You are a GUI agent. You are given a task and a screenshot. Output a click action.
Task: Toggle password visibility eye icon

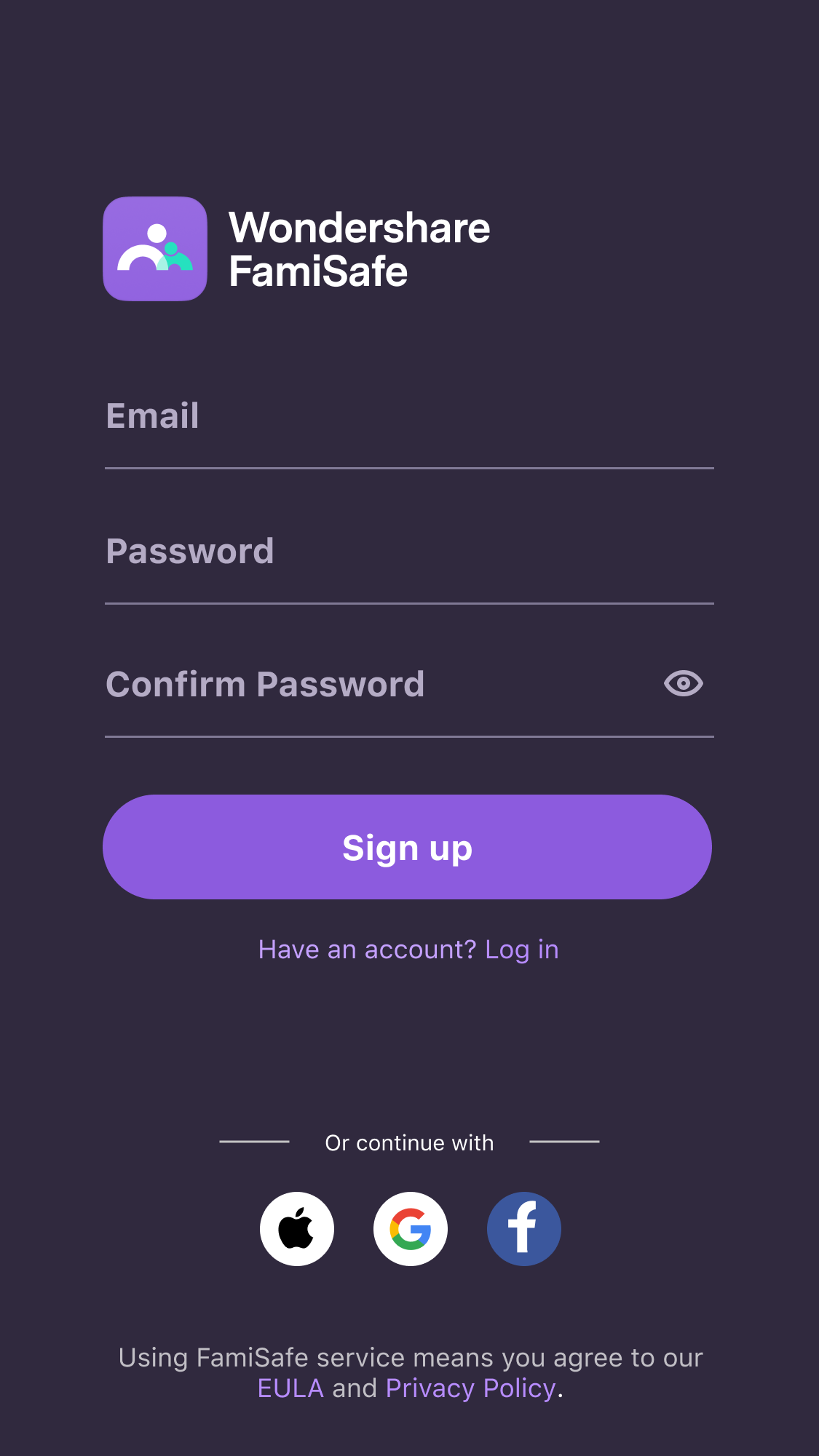coord(683,683)
